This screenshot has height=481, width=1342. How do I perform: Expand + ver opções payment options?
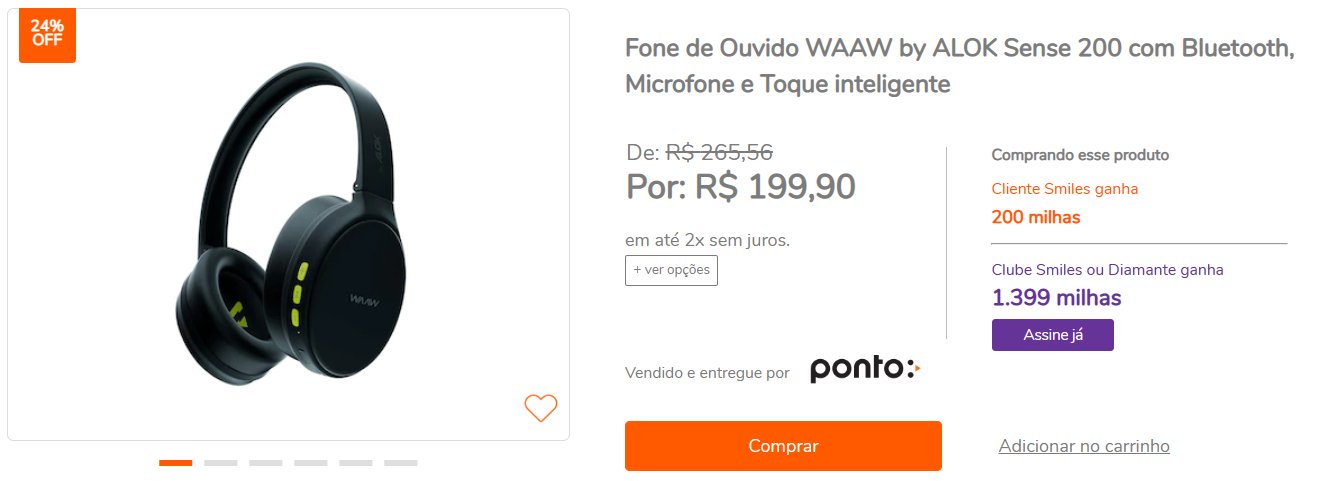click(671, 271)
